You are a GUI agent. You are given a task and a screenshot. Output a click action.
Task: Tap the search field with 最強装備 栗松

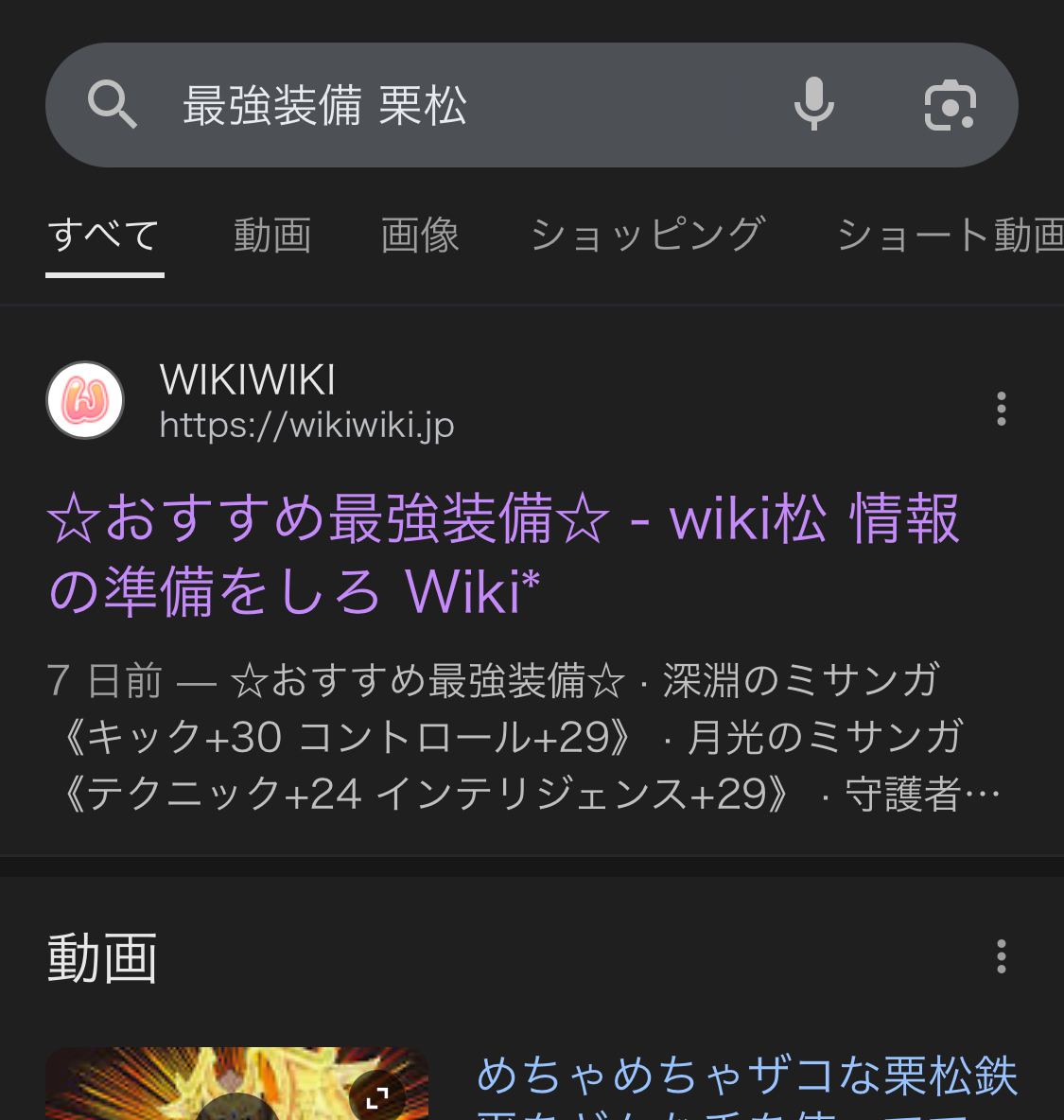454,105
